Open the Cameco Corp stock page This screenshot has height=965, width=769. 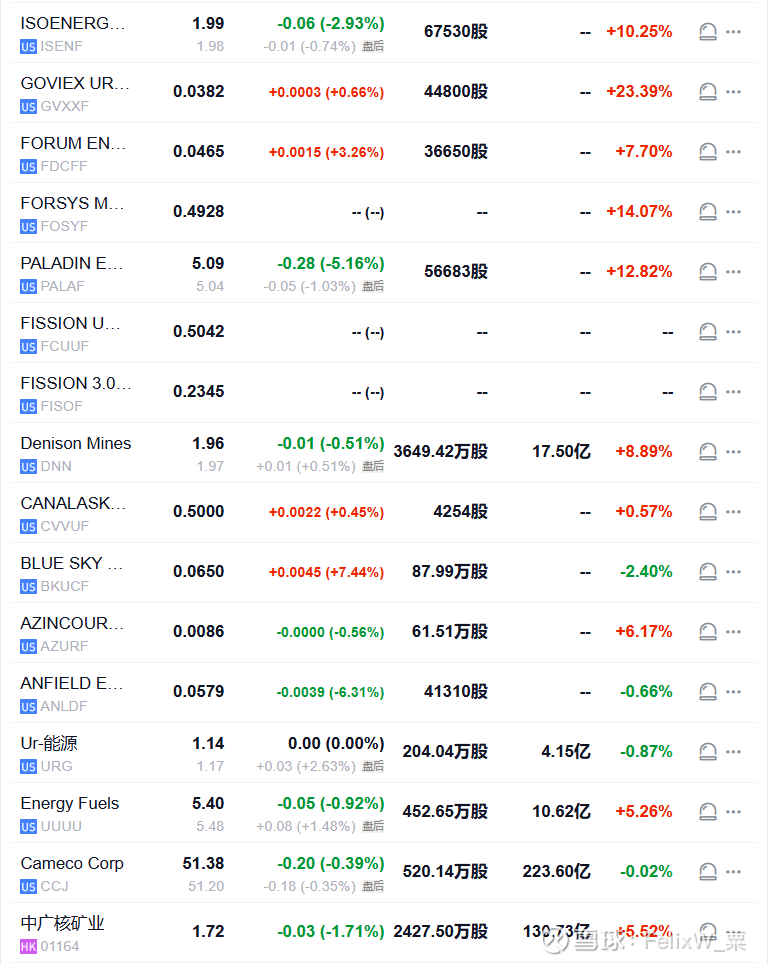tap(72, 863)
